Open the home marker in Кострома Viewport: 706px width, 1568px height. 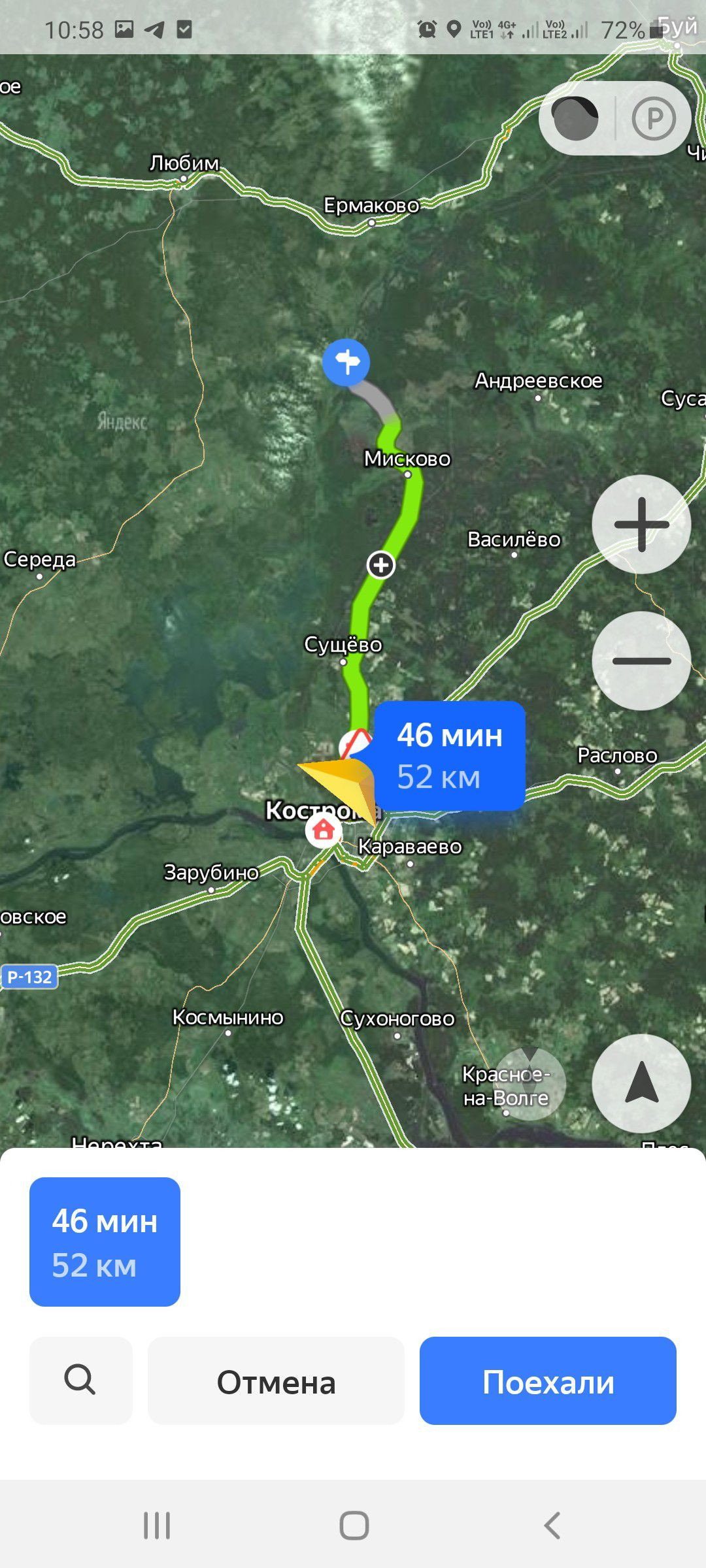click(x=323, y=830)
